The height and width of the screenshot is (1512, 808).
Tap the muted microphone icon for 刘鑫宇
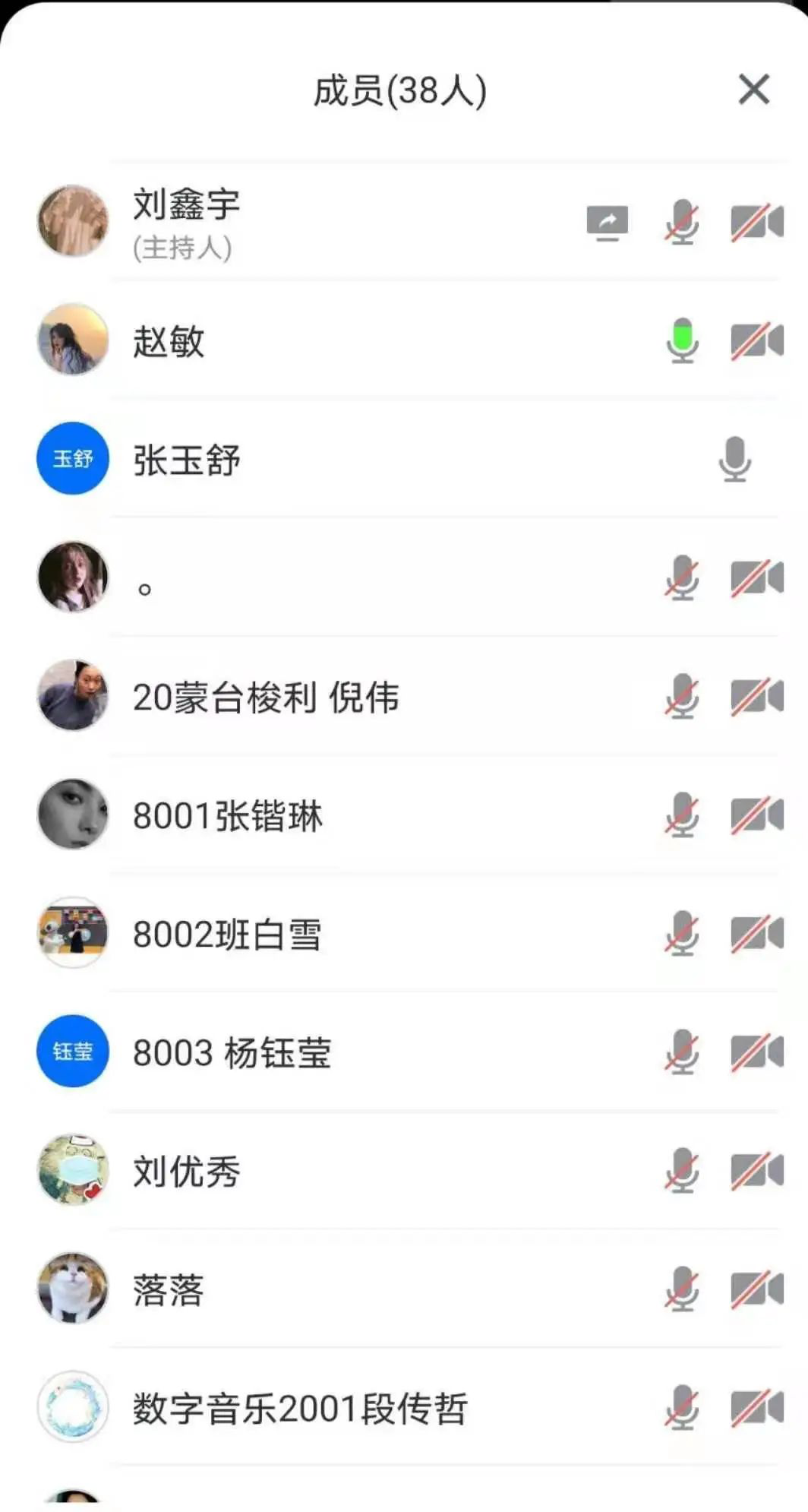click(x=682, y=223)
